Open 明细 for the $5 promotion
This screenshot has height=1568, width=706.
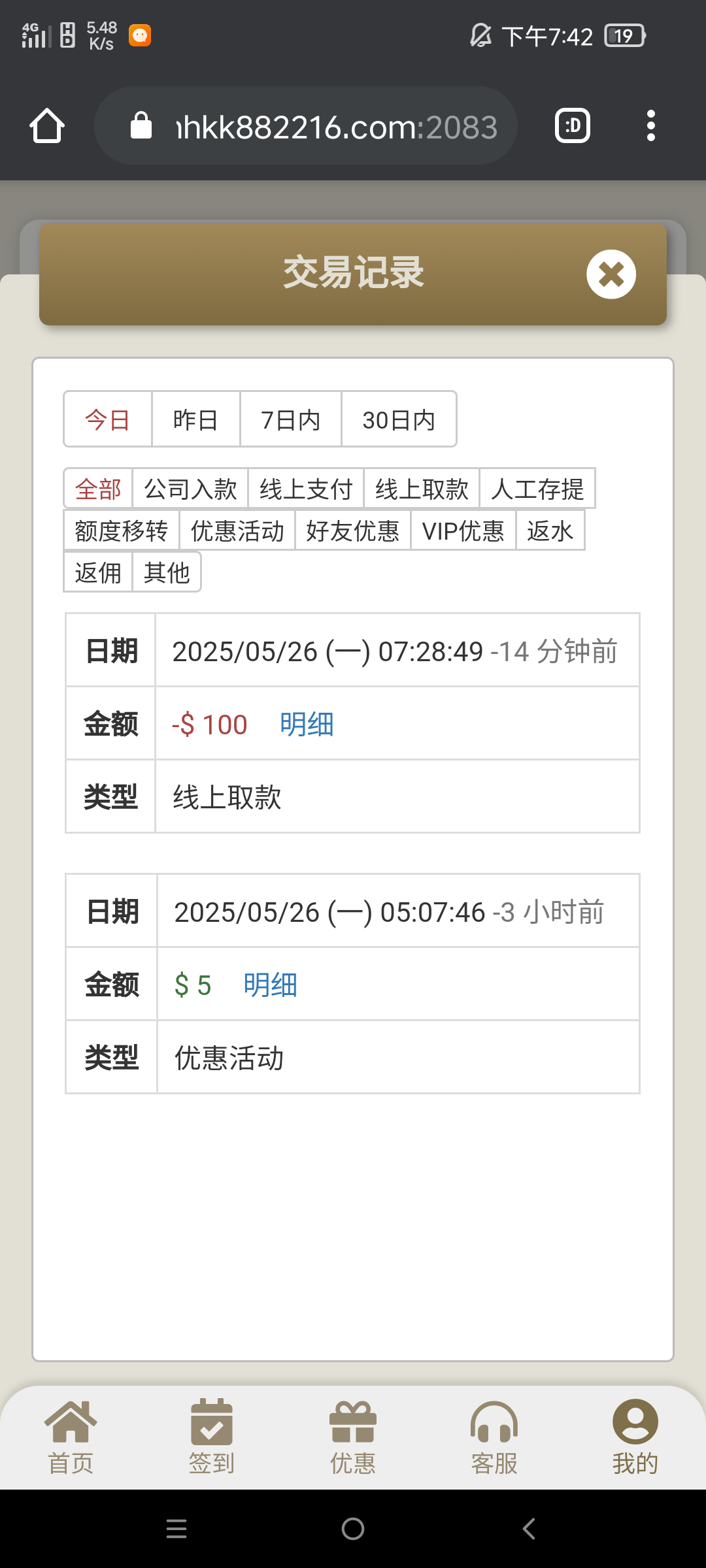point(270,985)
